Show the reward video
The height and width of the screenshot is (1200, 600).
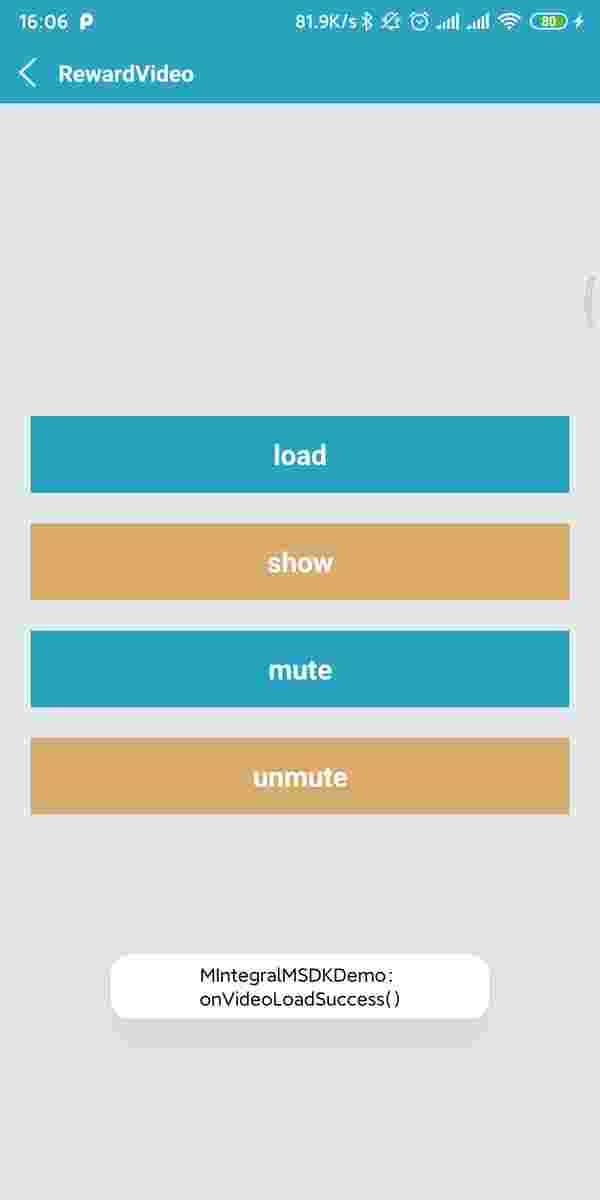click(x=300, y=562)
